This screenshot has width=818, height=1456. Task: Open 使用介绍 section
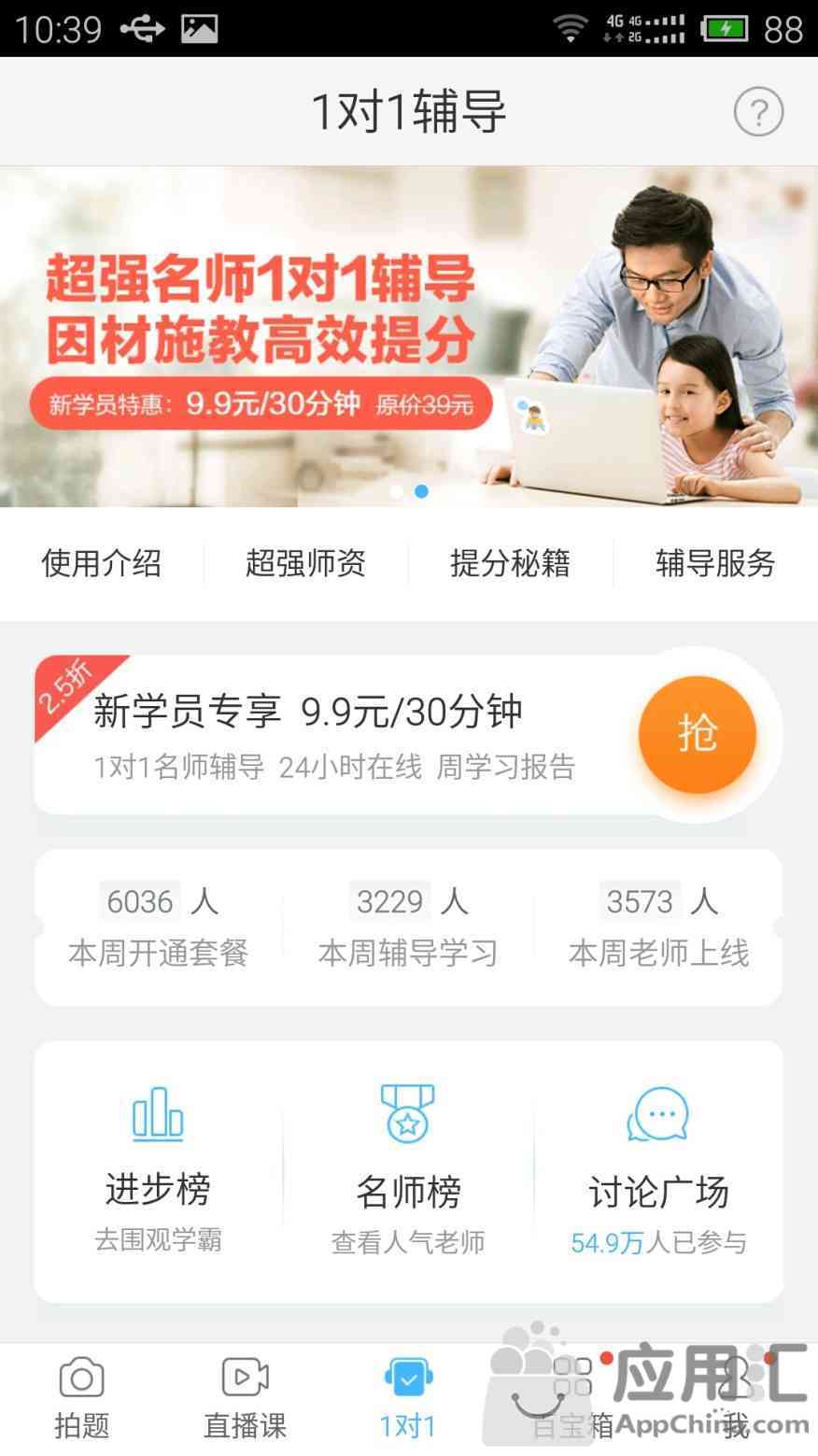pos(101,563)
